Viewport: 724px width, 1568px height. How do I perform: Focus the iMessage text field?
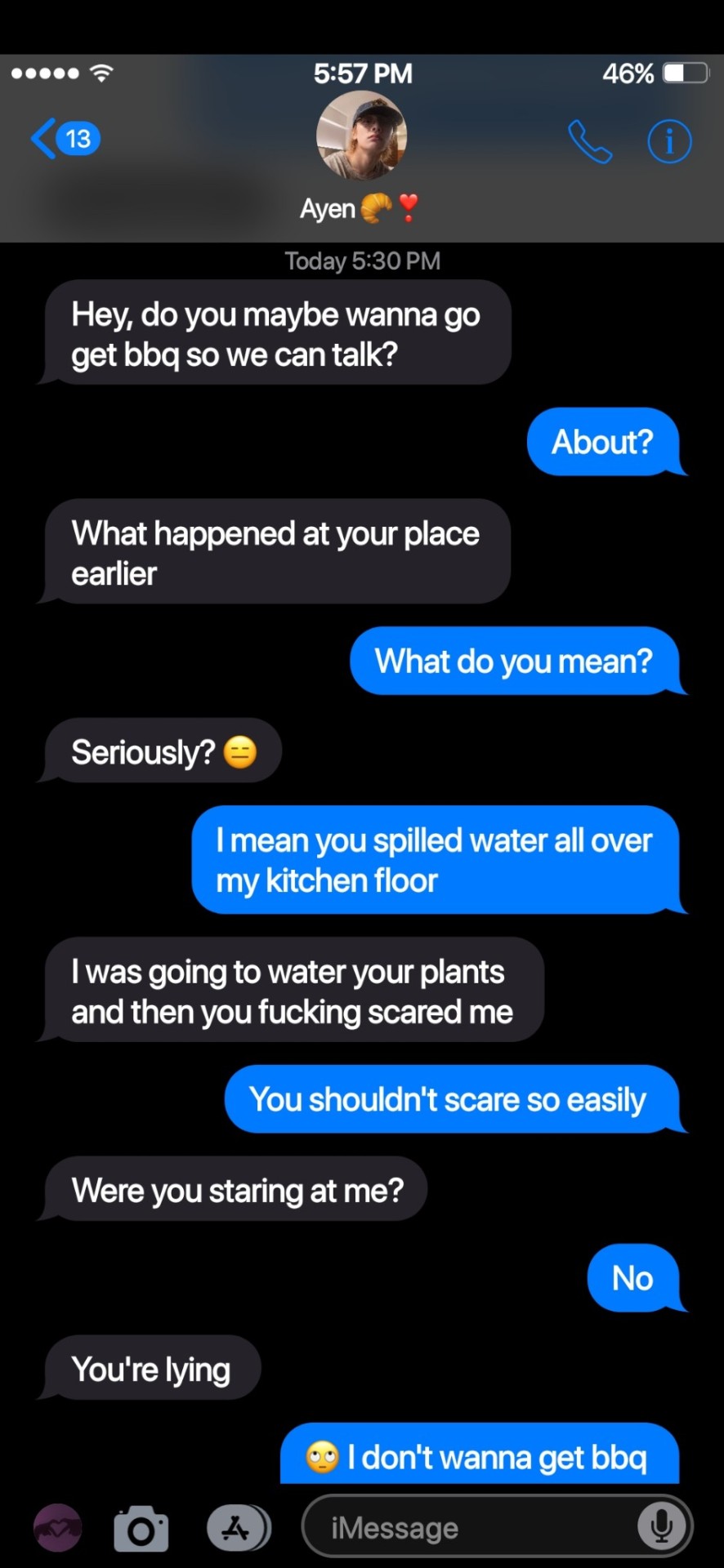[x=466, y=1527]
